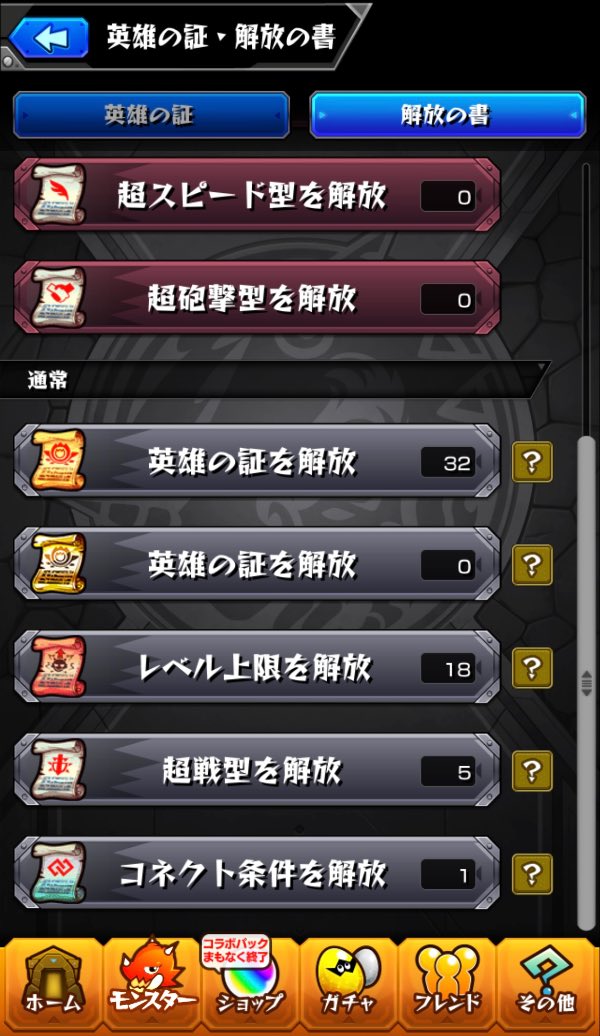Open 超戦型を解放 row

pyautogui.click(x=256, y=770)
